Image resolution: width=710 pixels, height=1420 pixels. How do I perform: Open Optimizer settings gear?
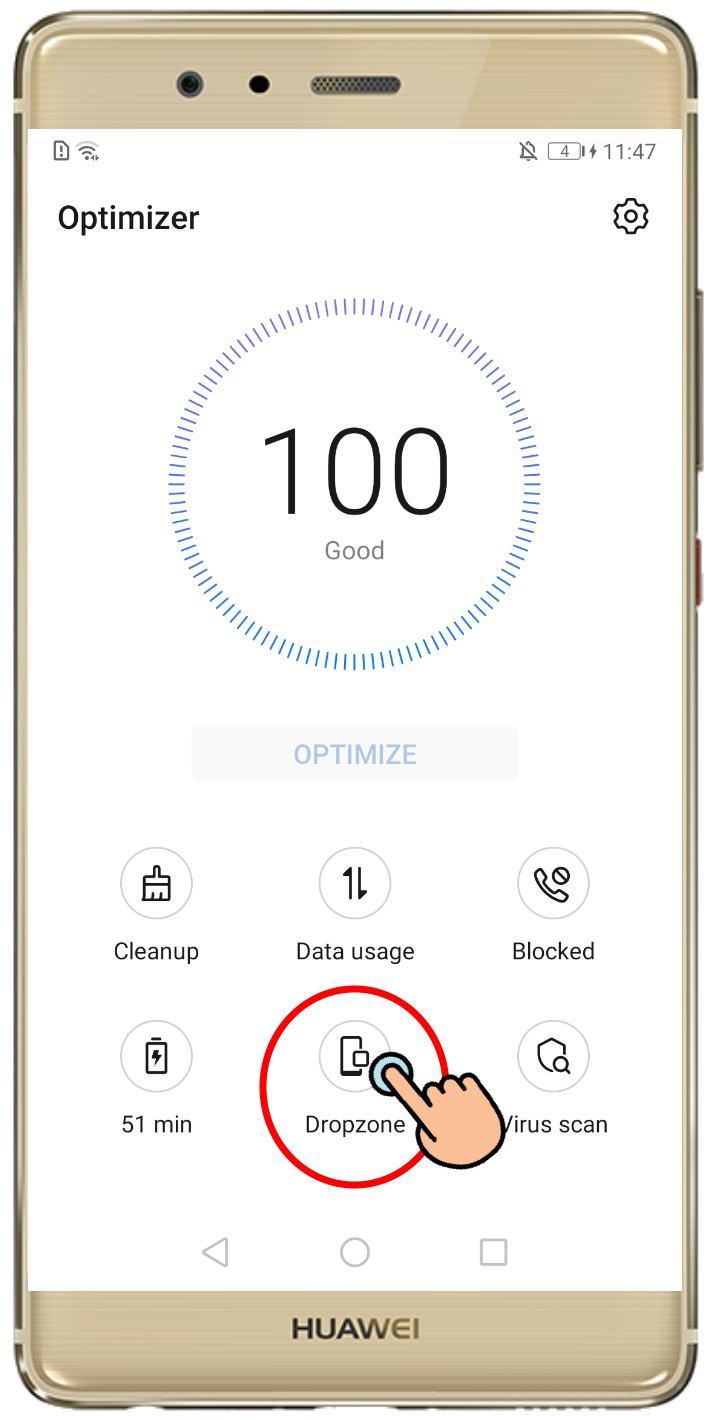pyautogui.click(x=630, y=216)
